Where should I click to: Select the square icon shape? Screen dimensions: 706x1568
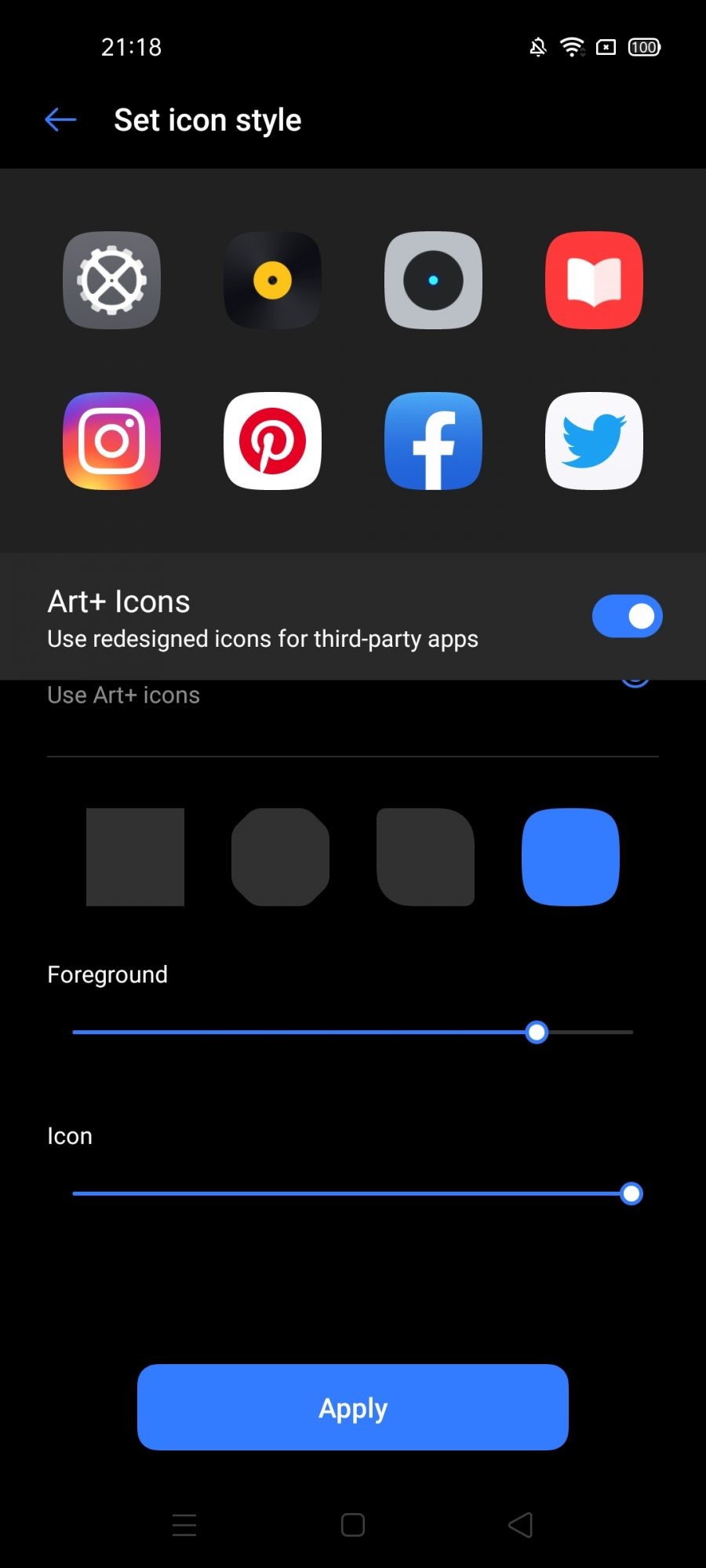pyautogui.click(x=135, y=857)
